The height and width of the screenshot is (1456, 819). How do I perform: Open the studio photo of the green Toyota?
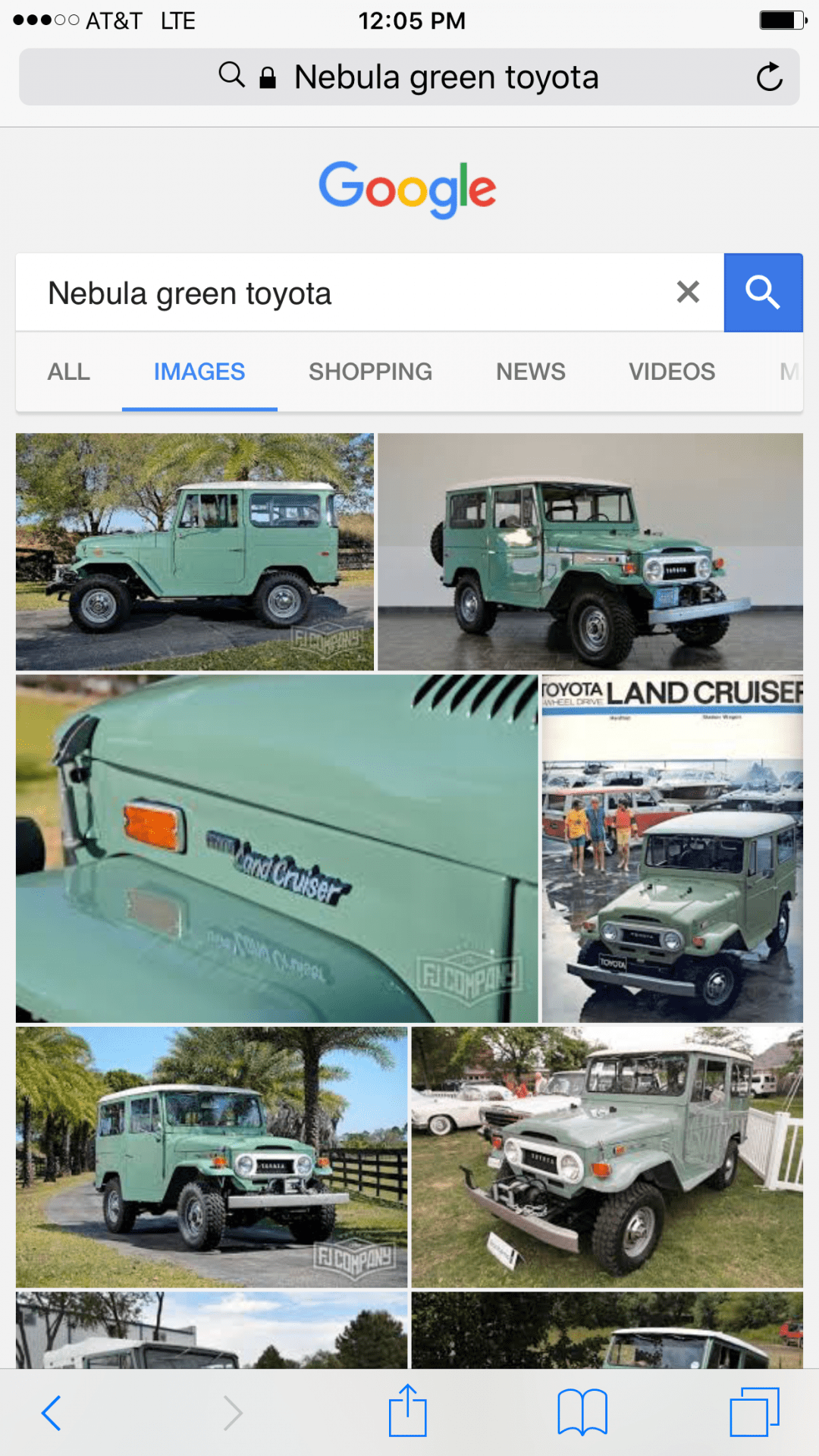click(x=590, y=551)
